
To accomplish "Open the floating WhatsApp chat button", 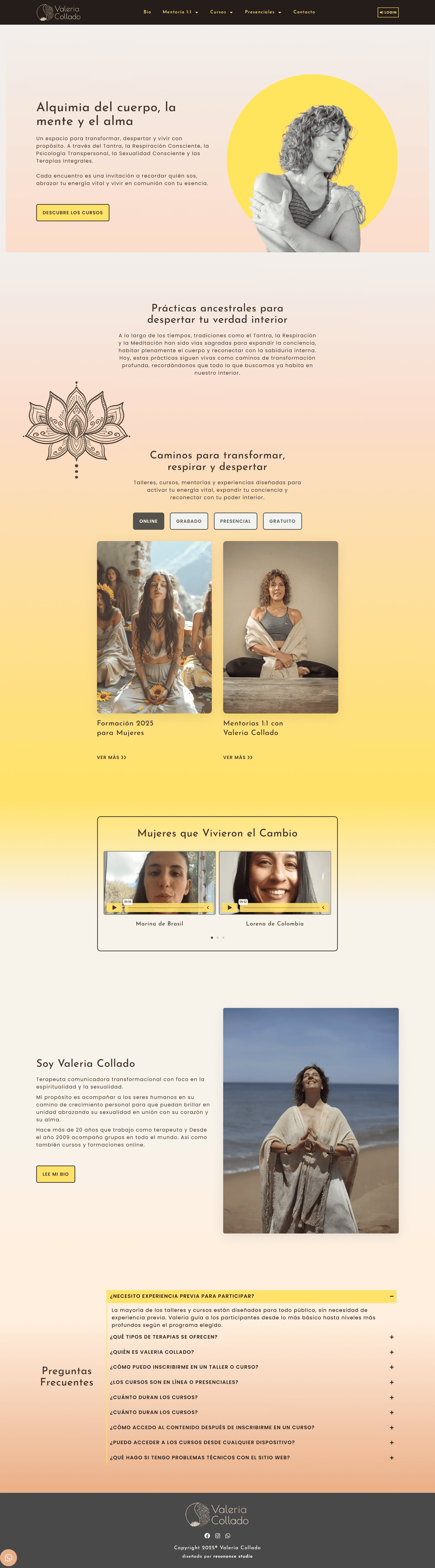I will tap(8, 1558).
